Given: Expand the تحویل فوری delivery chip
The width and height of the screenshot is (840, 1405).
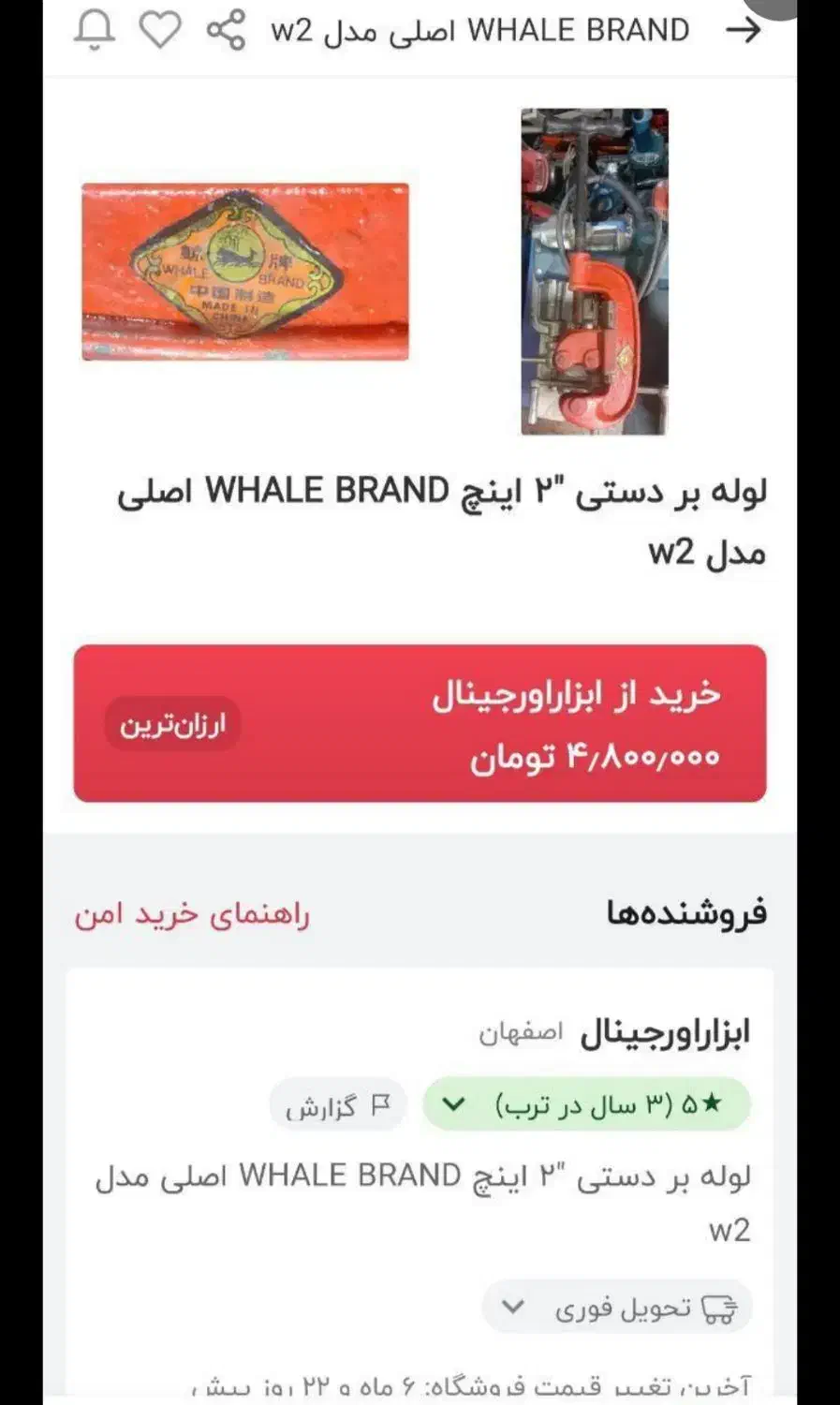Looking at the screenshot, I should [618, 1308].
